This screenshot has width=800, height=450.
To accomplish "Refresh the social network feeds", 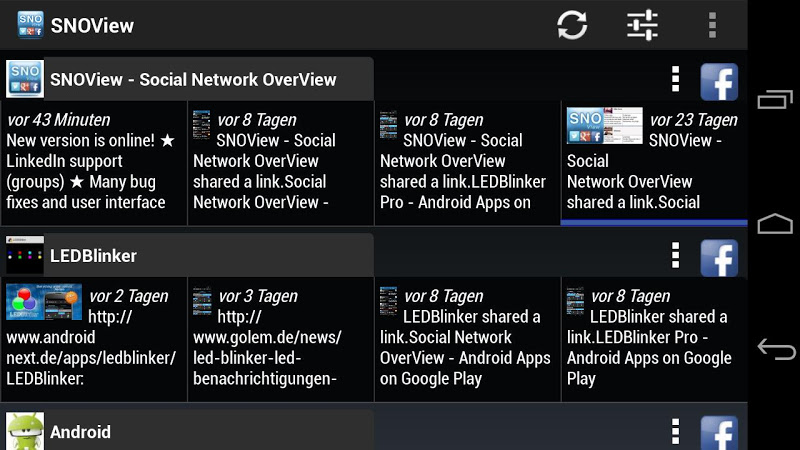I will [572, 24].
